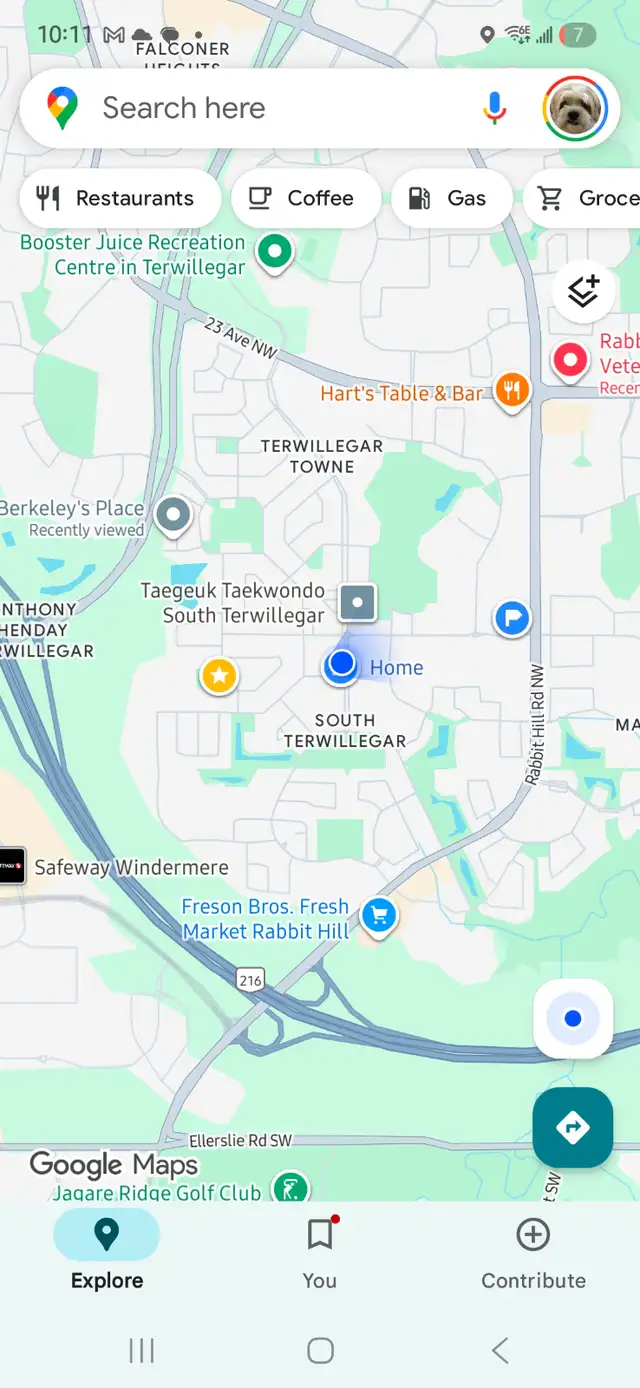This screenshot has height=1388, width=640.
Task: View Freson Bros. Fresh Market pin
Action: (x=378, y=914)
